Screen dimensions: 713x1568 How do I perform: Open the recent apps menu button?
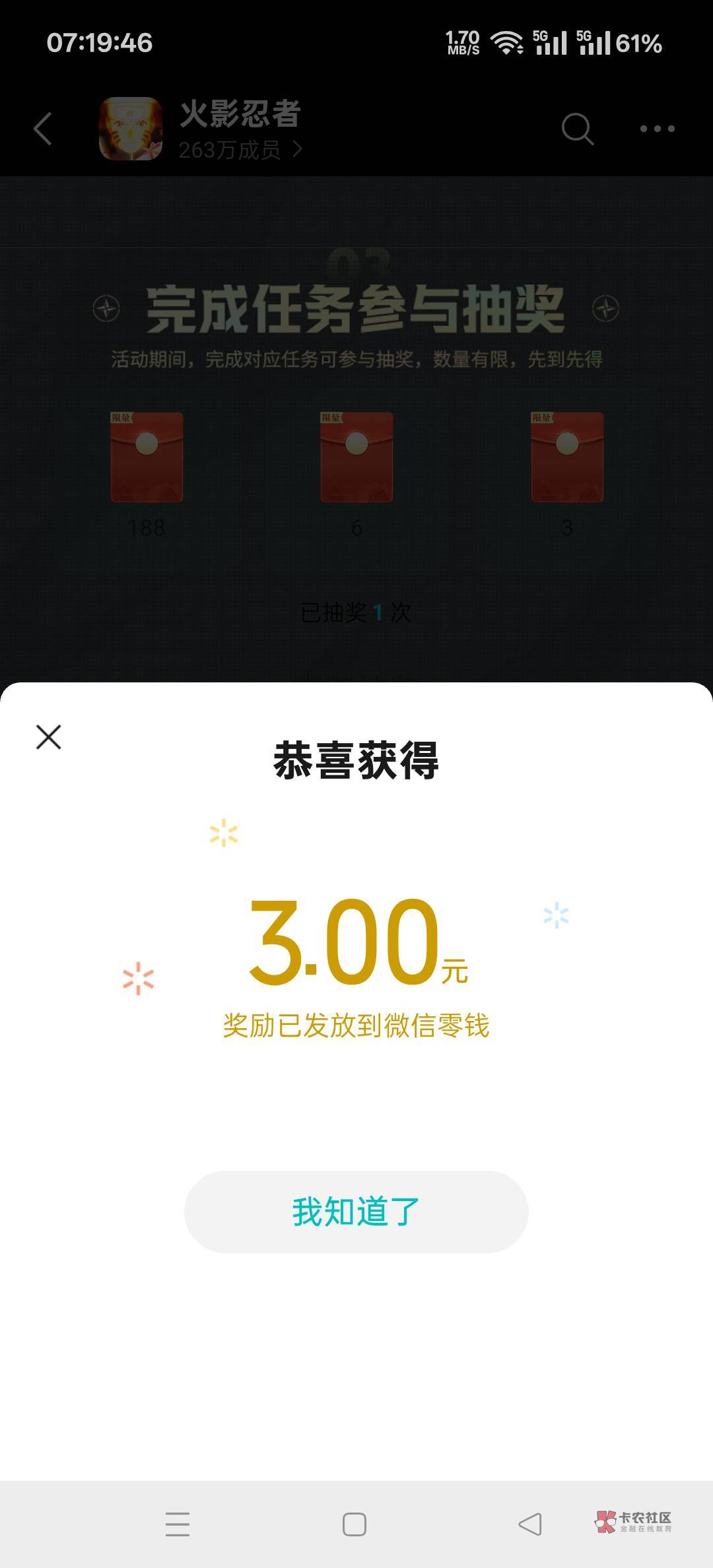(x=178, y=1524)
